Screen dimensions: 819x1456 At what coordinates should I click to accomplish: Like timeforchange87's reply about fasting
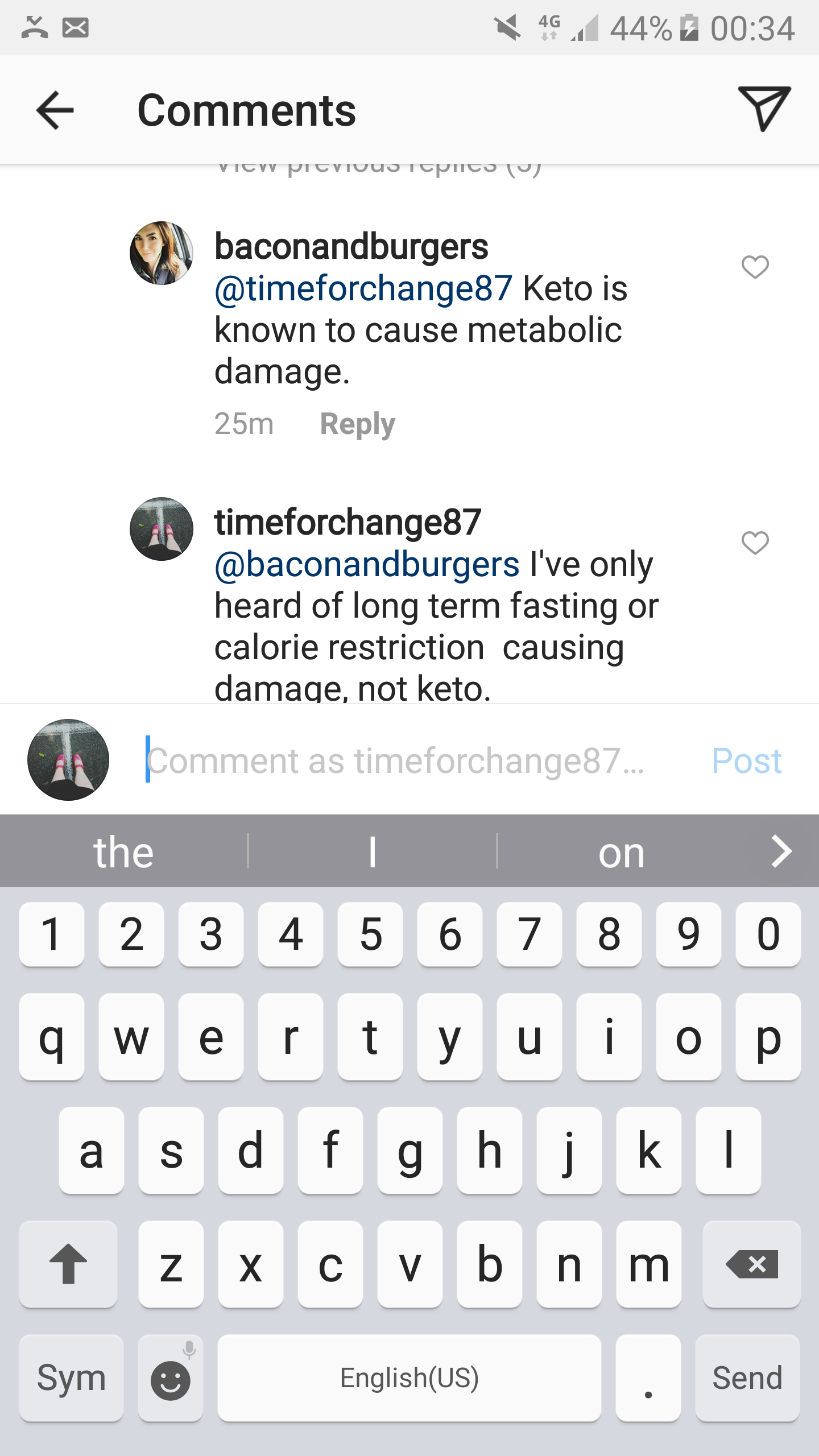pyautogui.click(x=755, y=543)
